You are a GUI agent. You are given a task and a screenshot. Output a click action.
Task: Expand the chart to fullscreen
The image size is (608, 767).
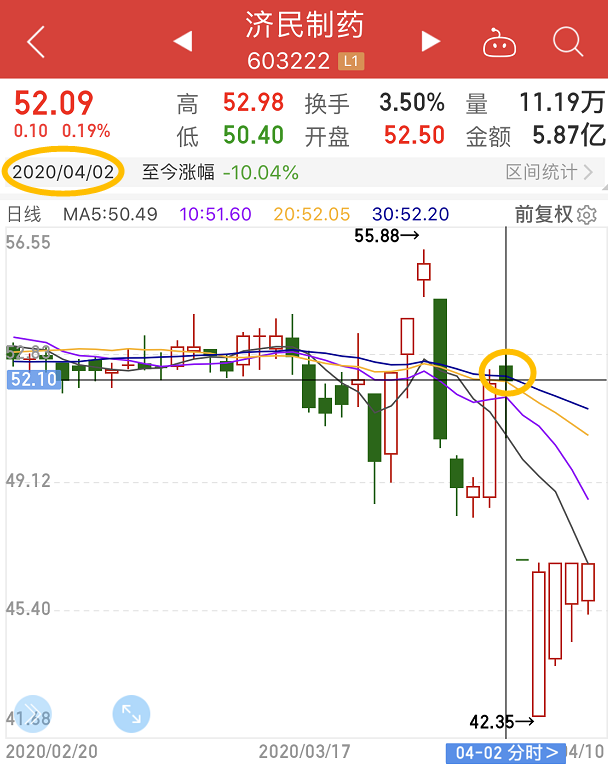click(132, 713)
